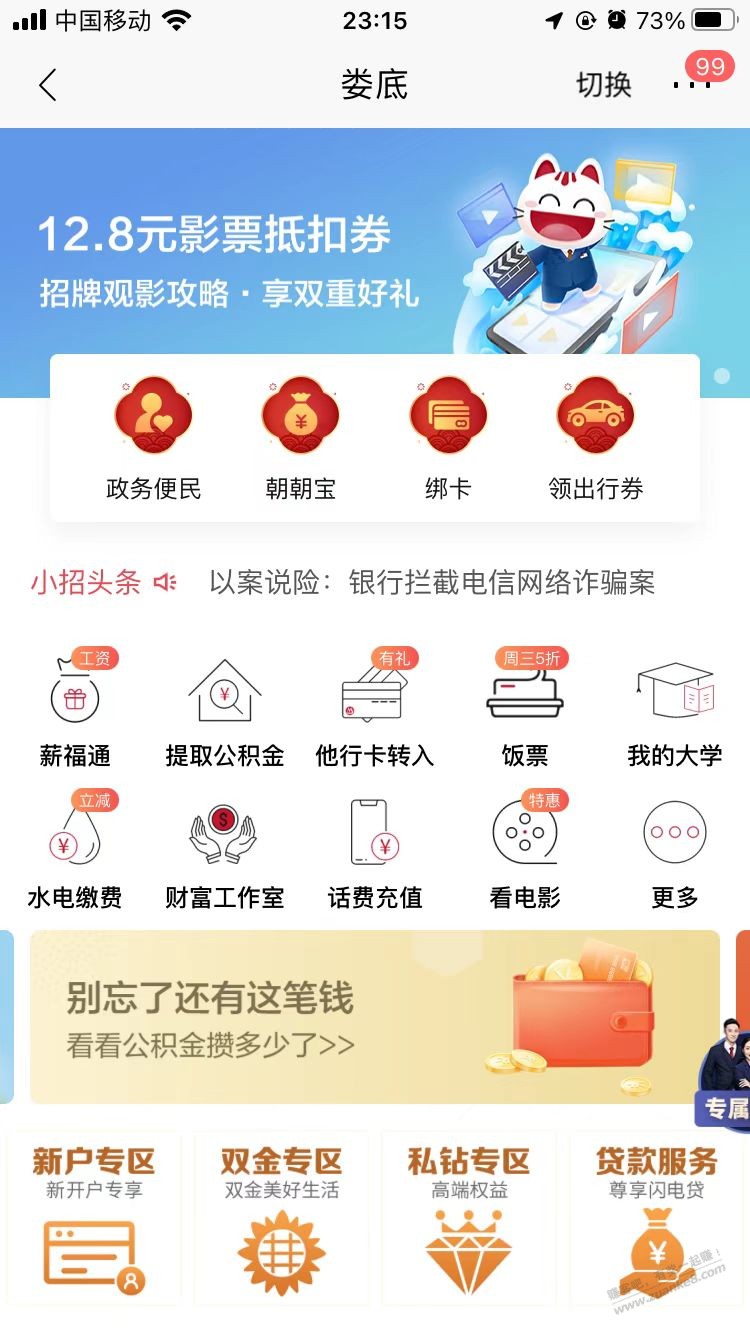The image size is (750, 1334).
Task: Select the 绑卡 shortcut
Action: [x=447, y=438]
